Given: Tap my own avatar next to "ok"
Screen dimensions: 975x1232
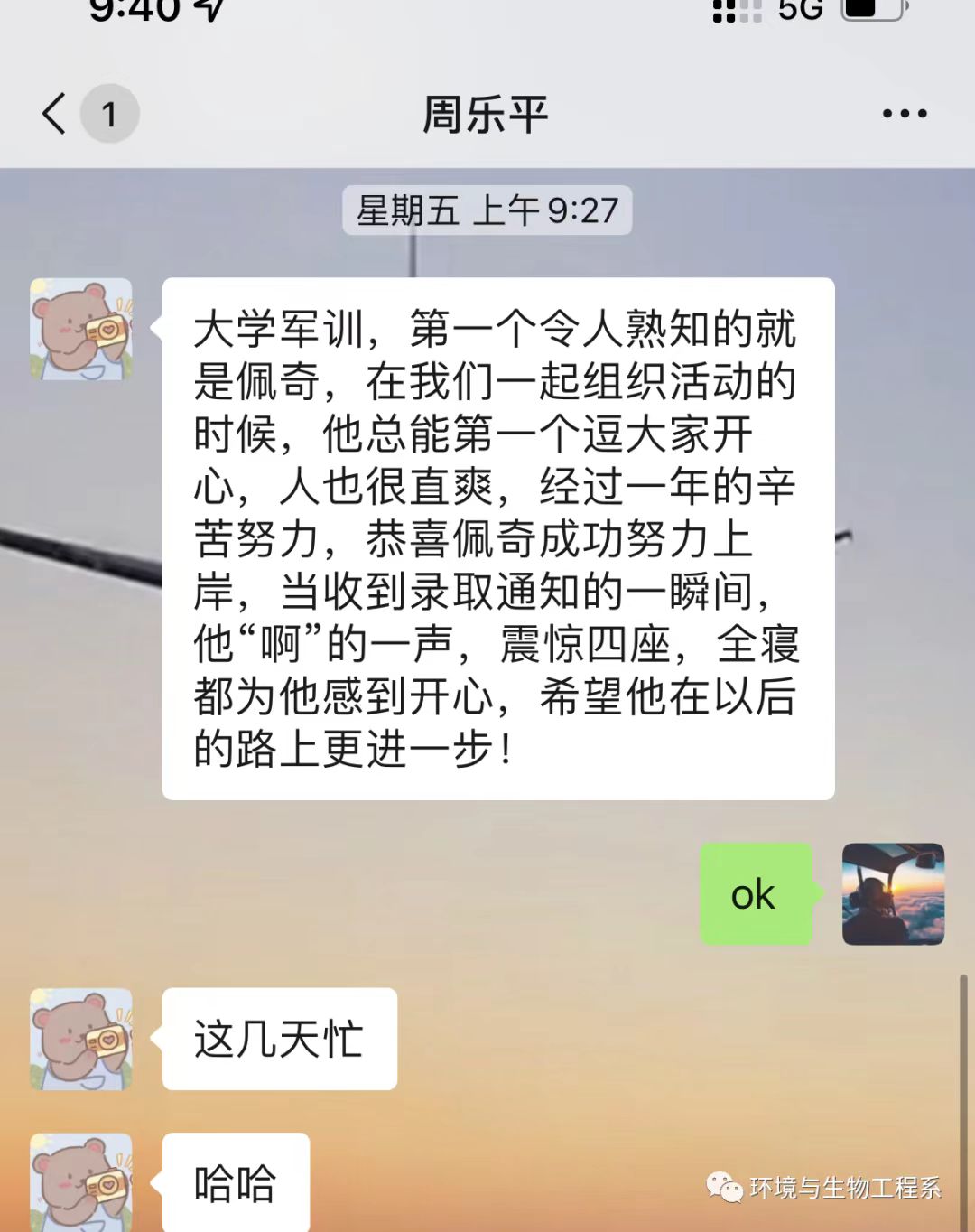Looking at the screenshot, I should (x=893, y=894).
